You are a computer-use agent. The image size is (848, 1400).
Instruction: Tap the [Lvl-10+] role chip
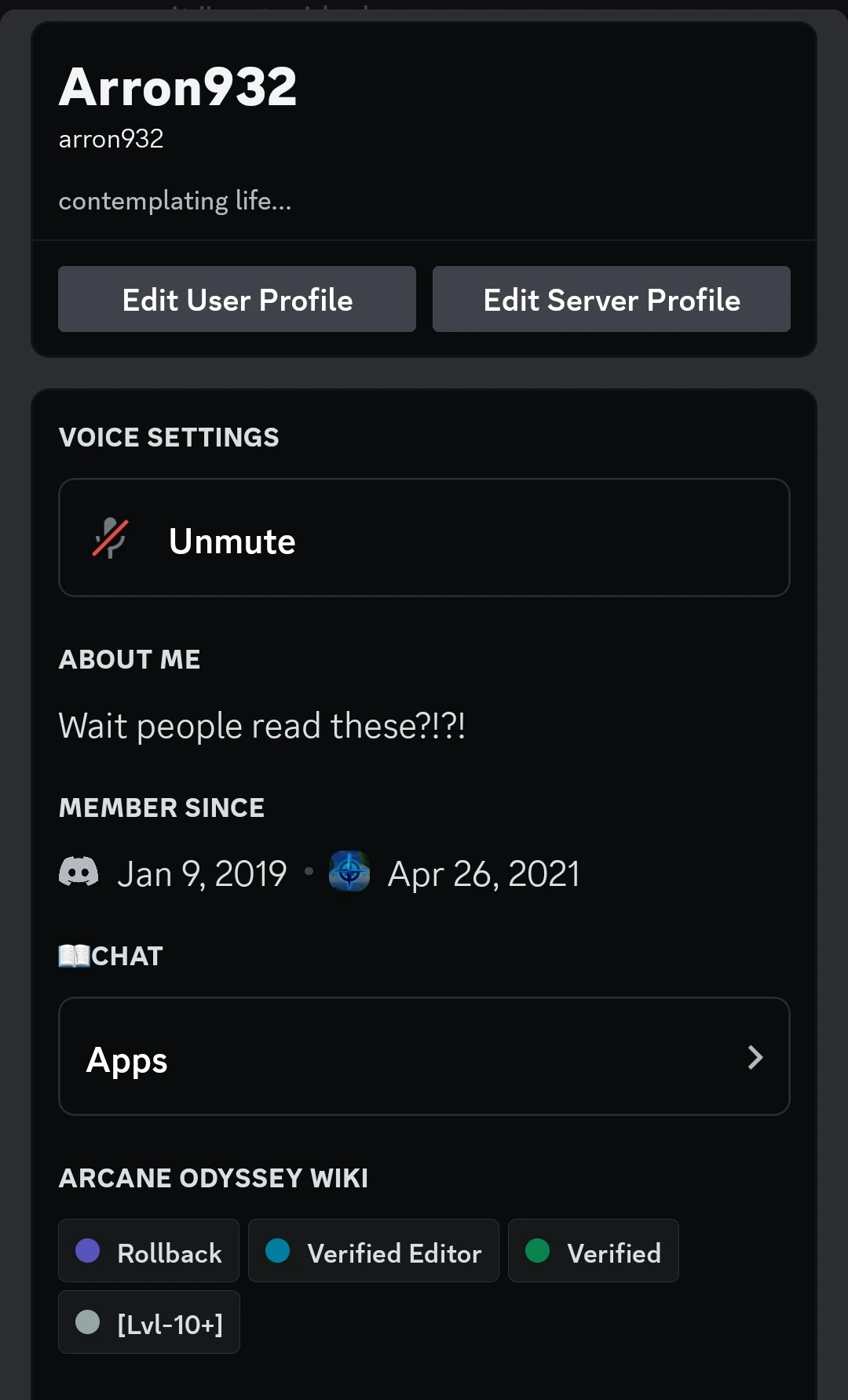pos(148,1322)
